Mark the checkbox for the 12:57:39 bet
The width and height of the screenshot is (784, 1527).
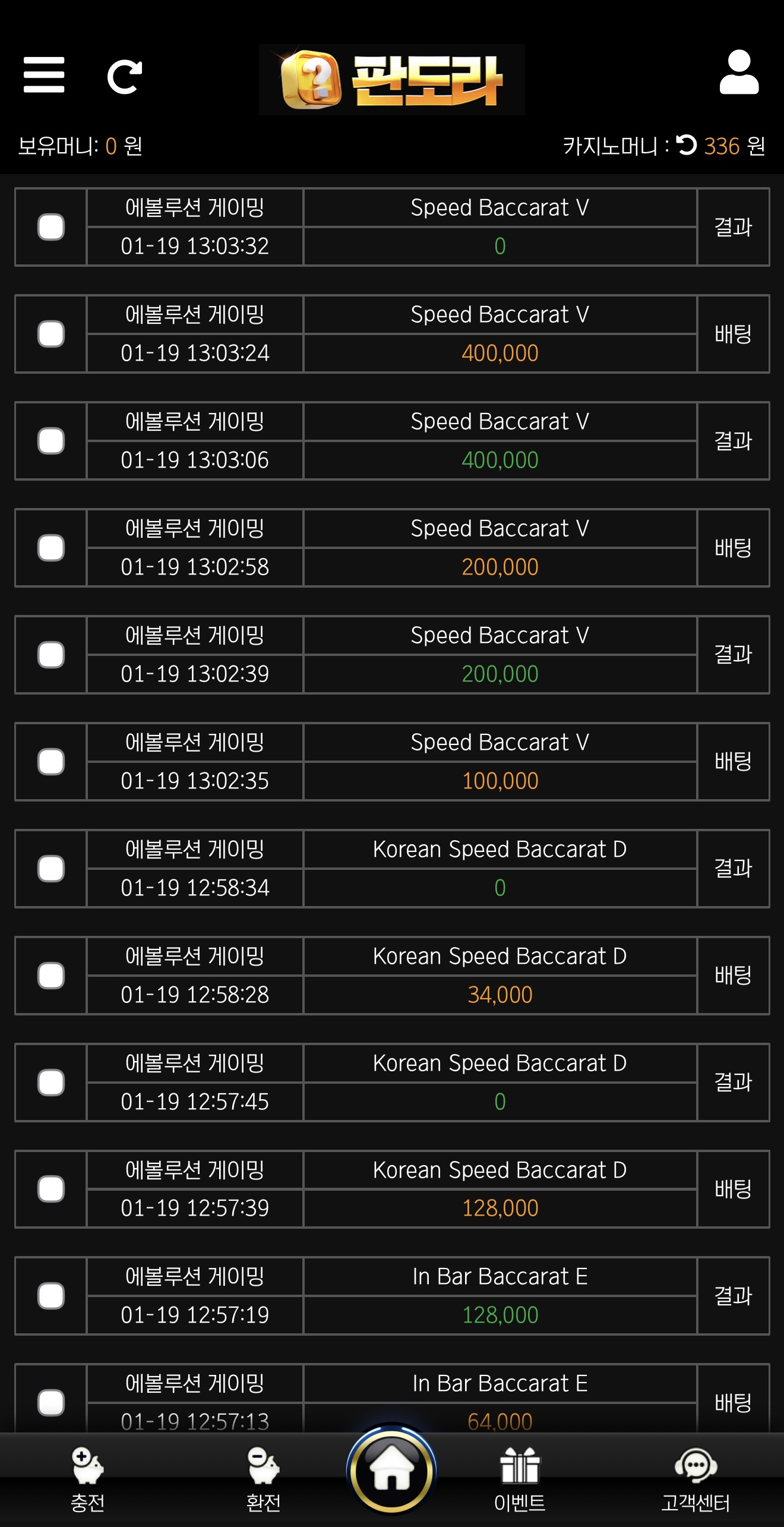point(51,1190)
